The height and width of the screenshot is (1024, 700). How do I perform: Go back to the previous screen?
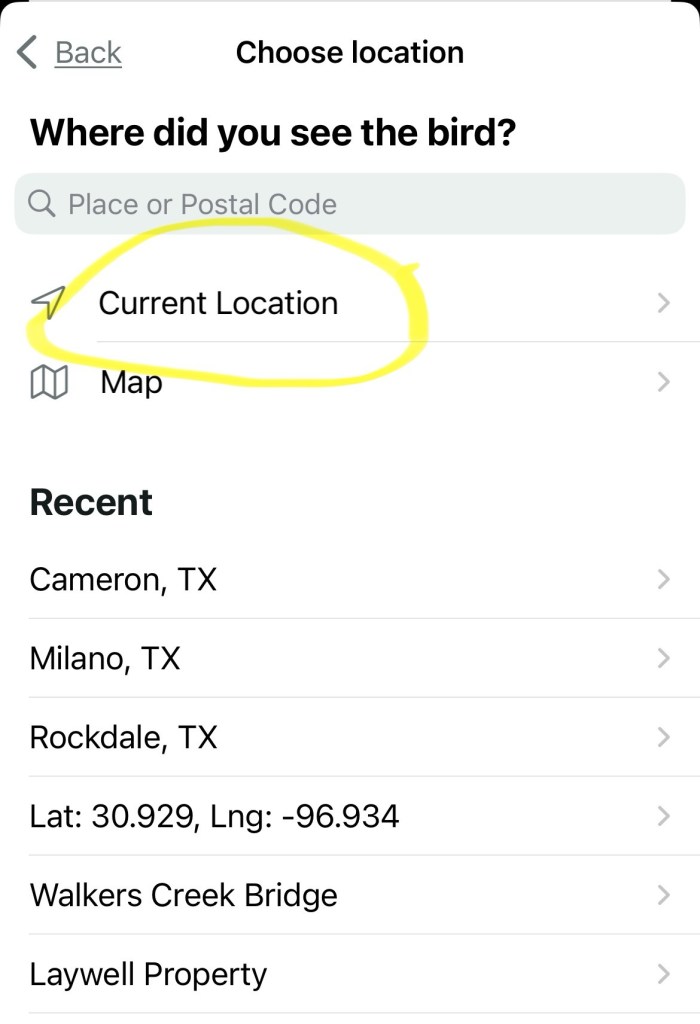72,52
